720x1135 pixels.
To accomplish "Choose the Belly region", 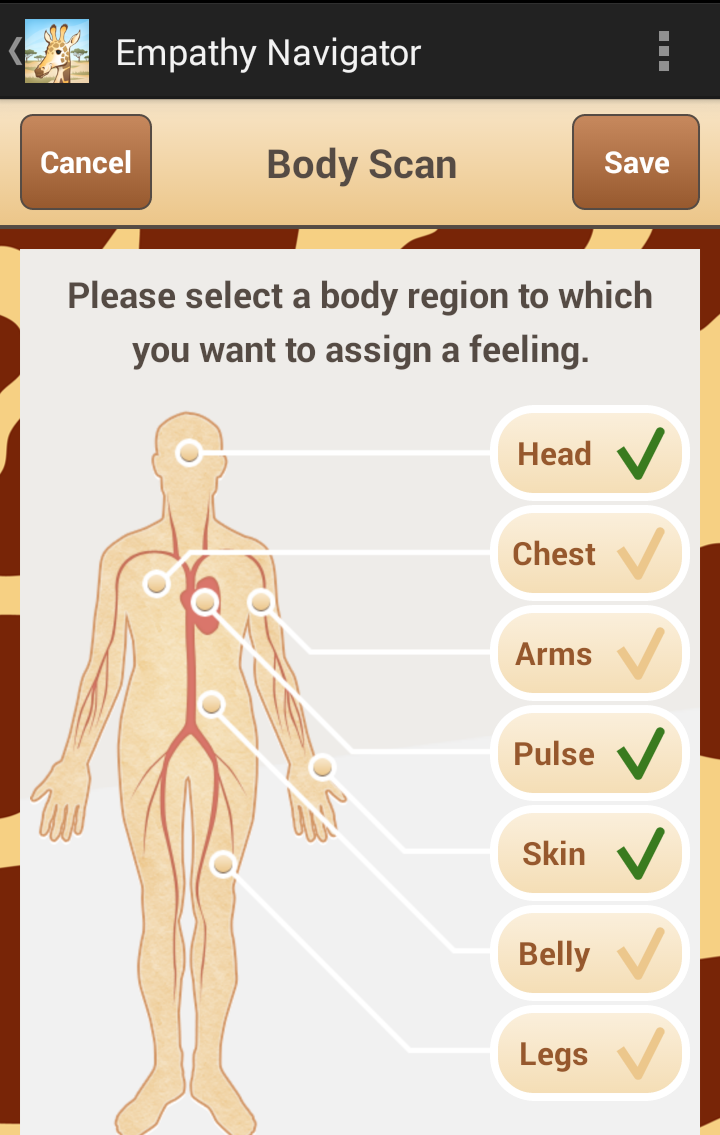I will [x=589, y=954].
